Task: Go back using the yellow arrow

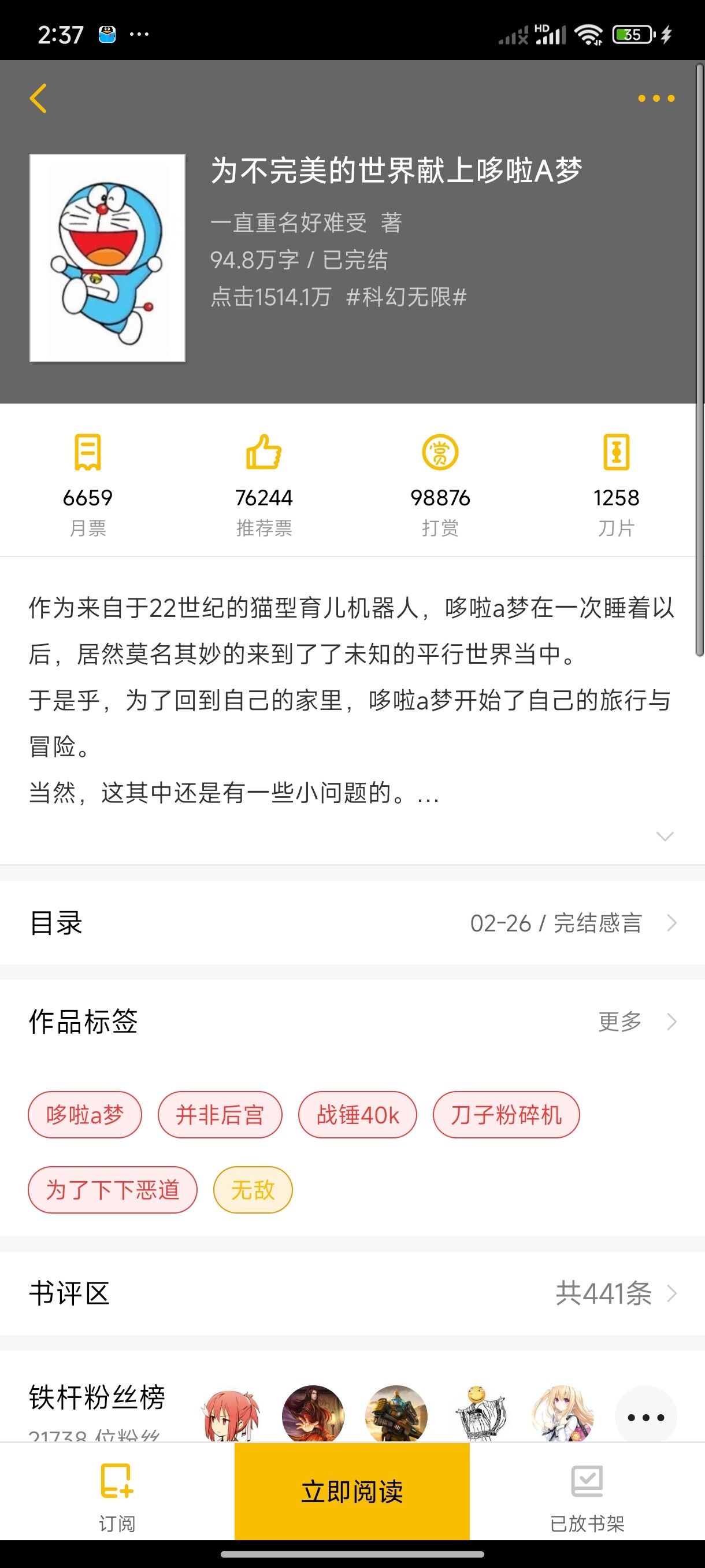Action: (38, 98)
